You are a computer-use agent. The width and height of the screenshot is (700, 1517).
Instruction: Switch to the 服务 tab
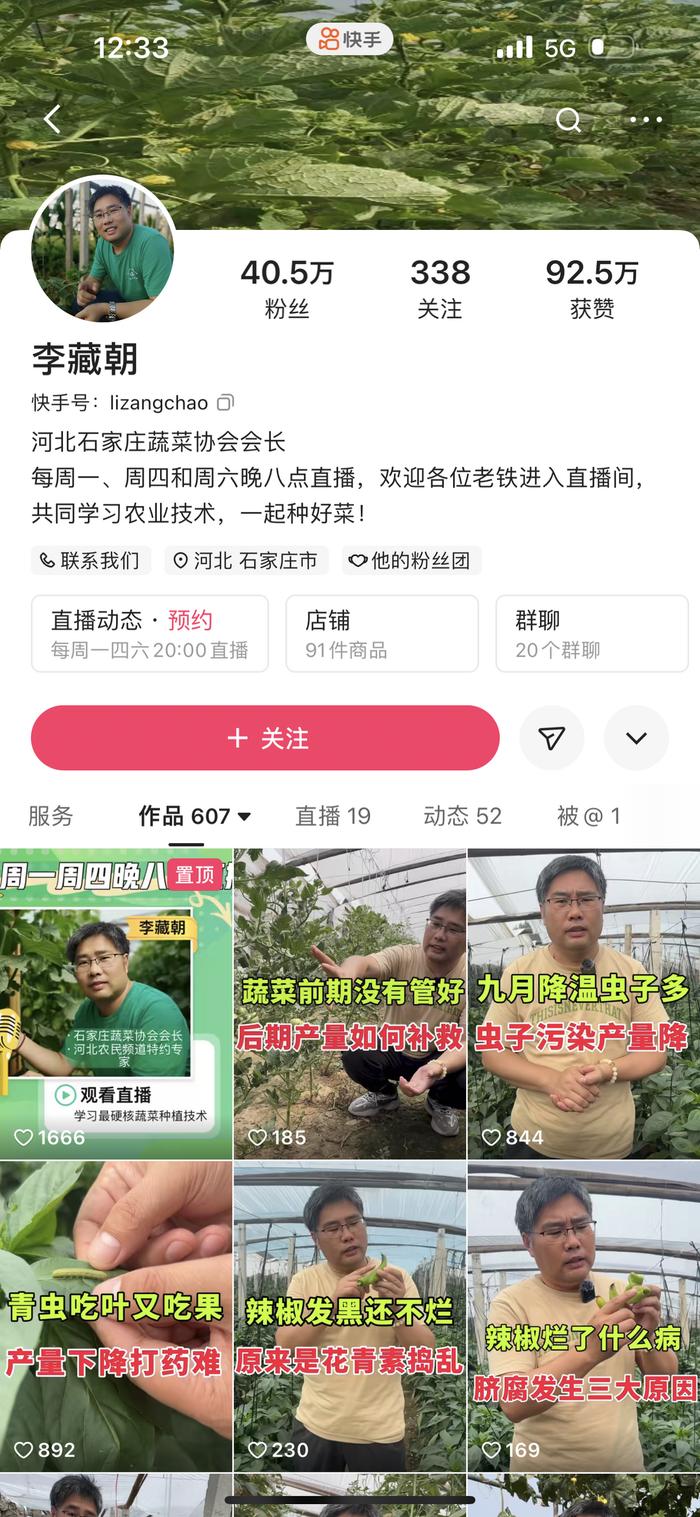pos(50,816)
